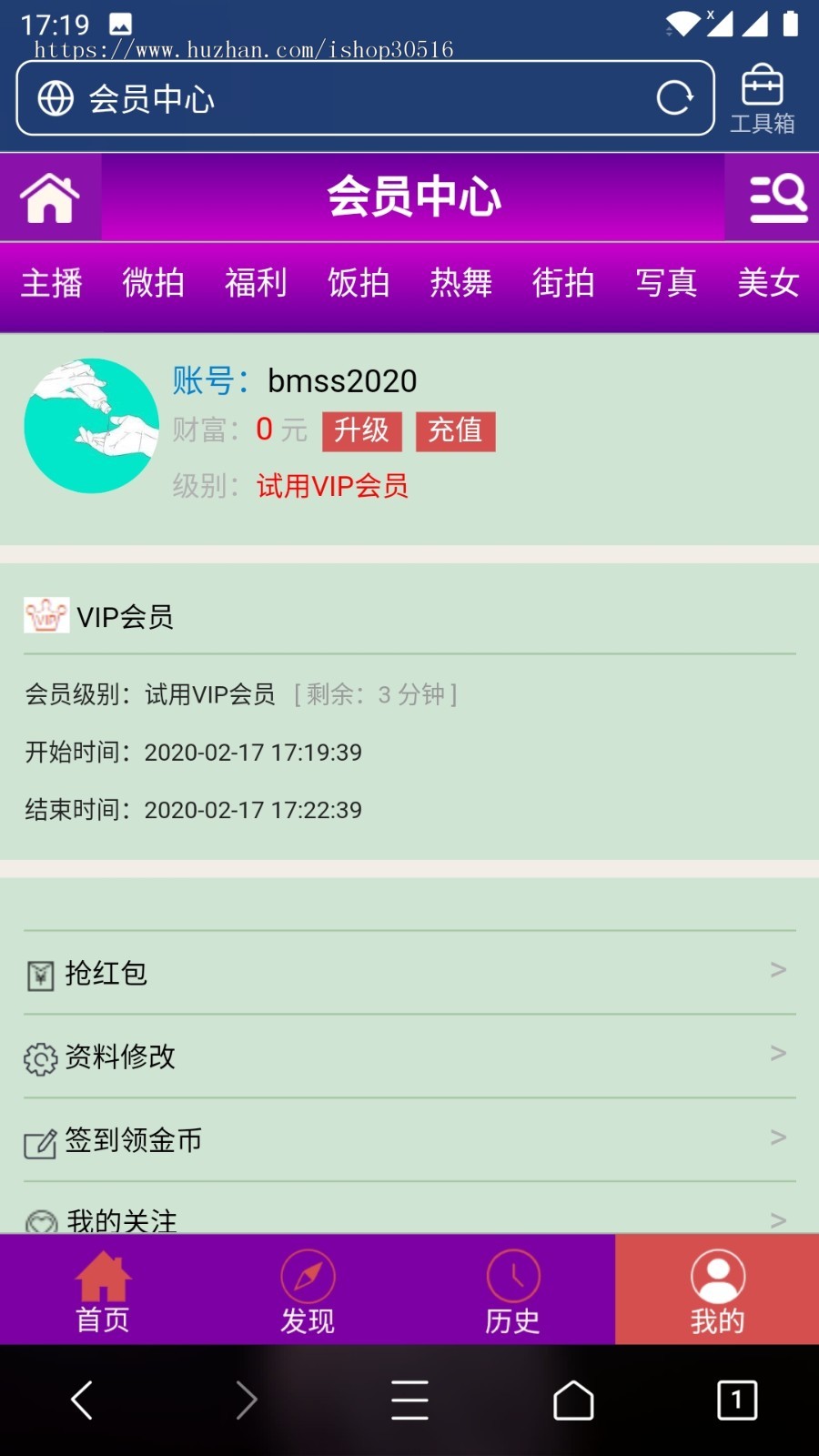Screen dimensions: 819x1456
Task: Go back with the browser back arrow
Action: pos(82,1400)
